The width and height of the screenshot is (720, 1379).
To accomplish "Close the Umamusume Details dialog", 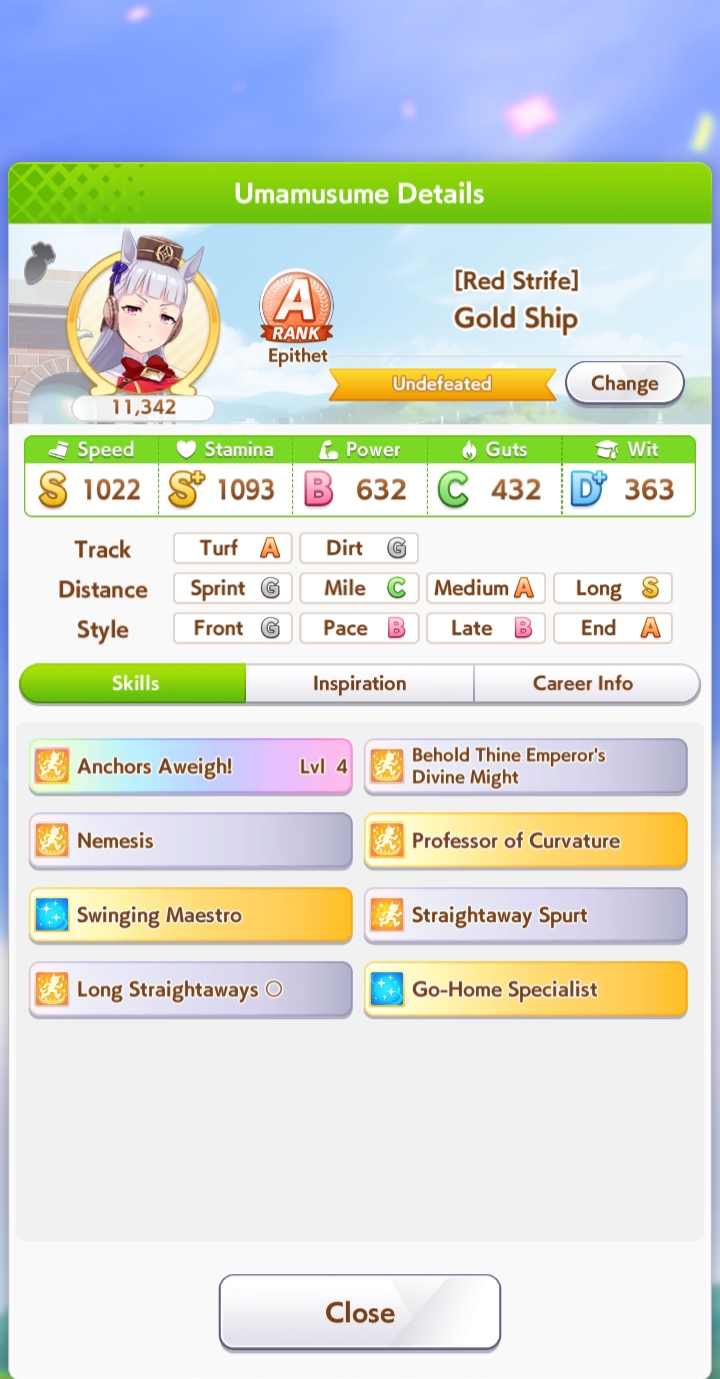I will 359,1312.
